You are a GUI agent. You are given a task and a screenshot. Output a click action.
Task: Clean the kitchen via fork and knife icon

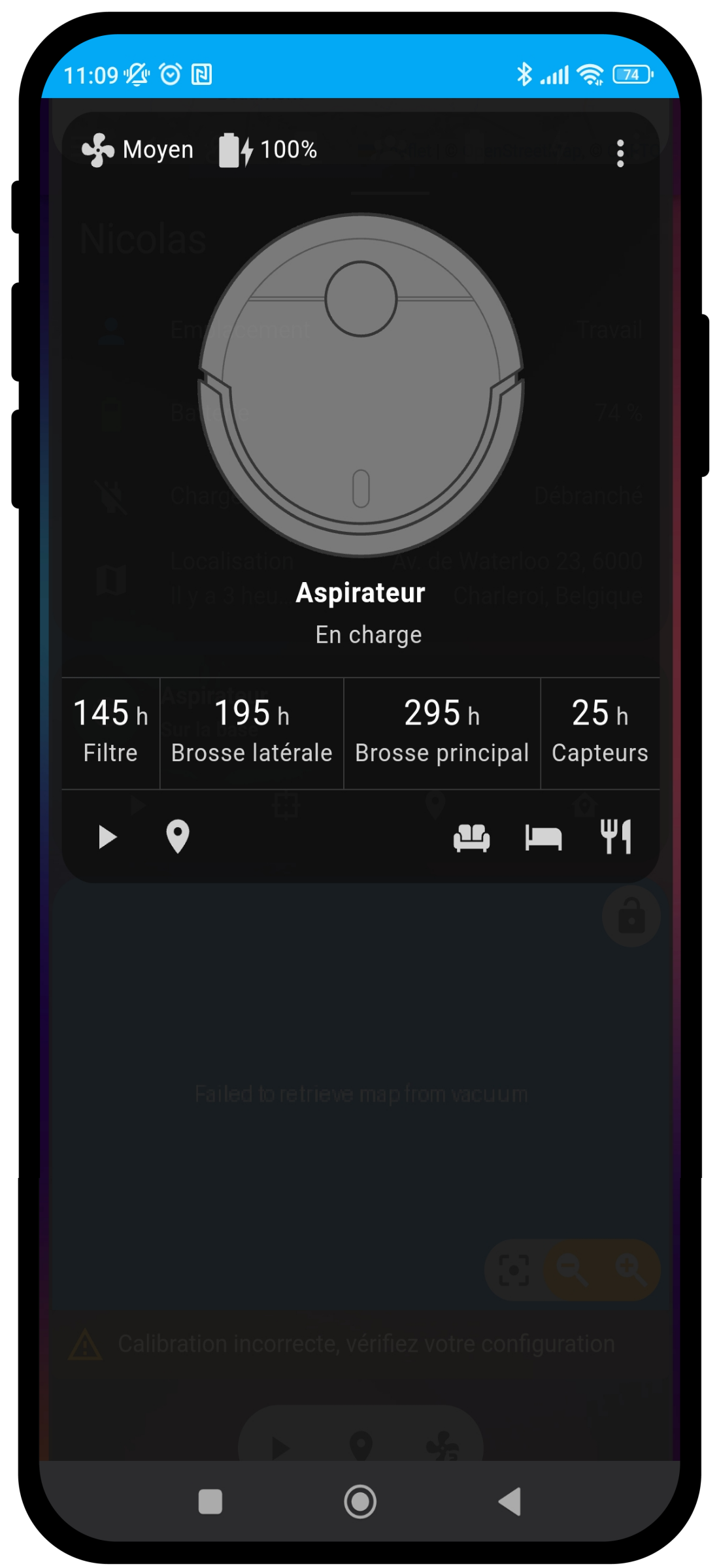point(616,837)
